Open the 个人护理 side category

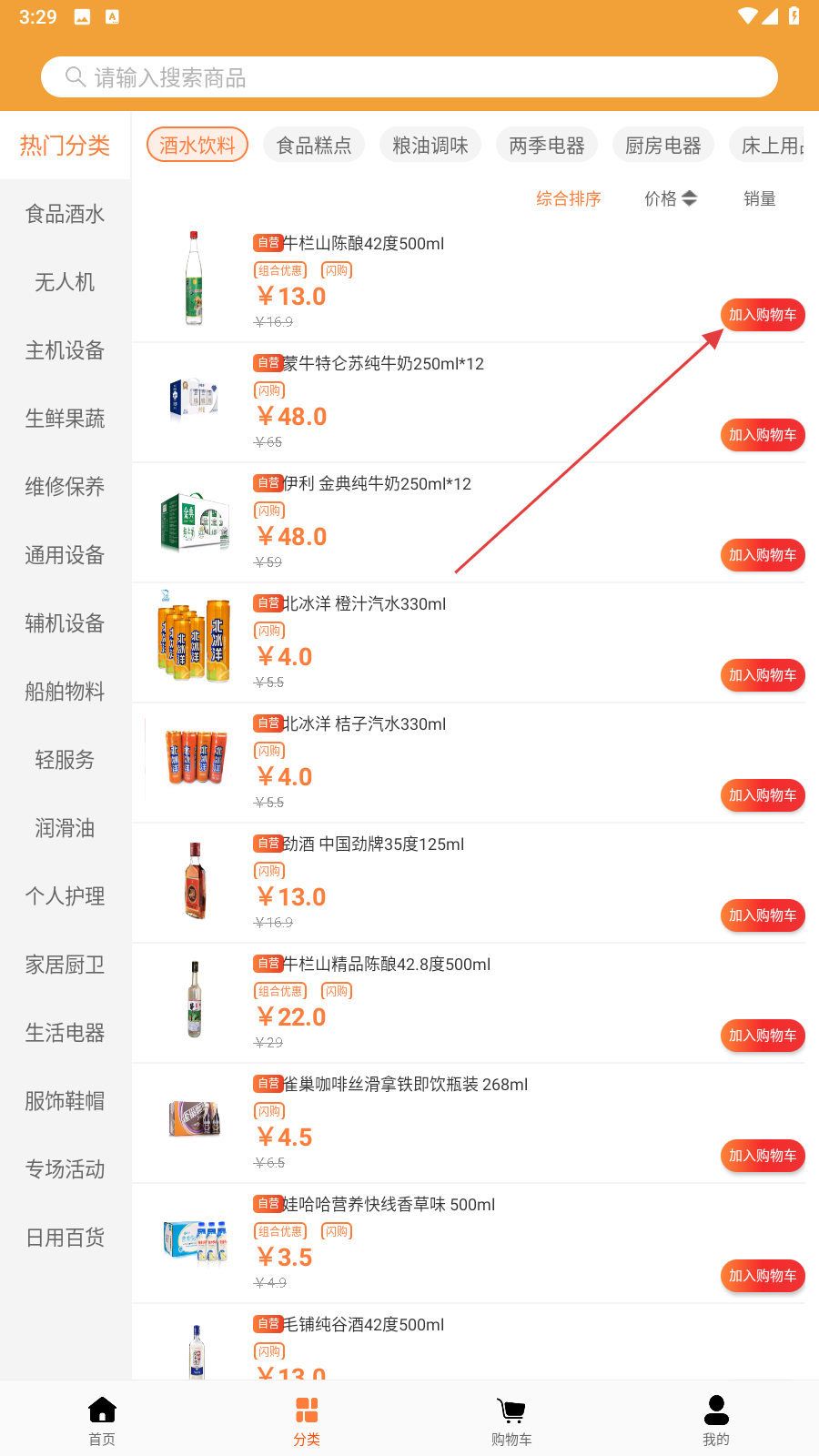point(65,896)
